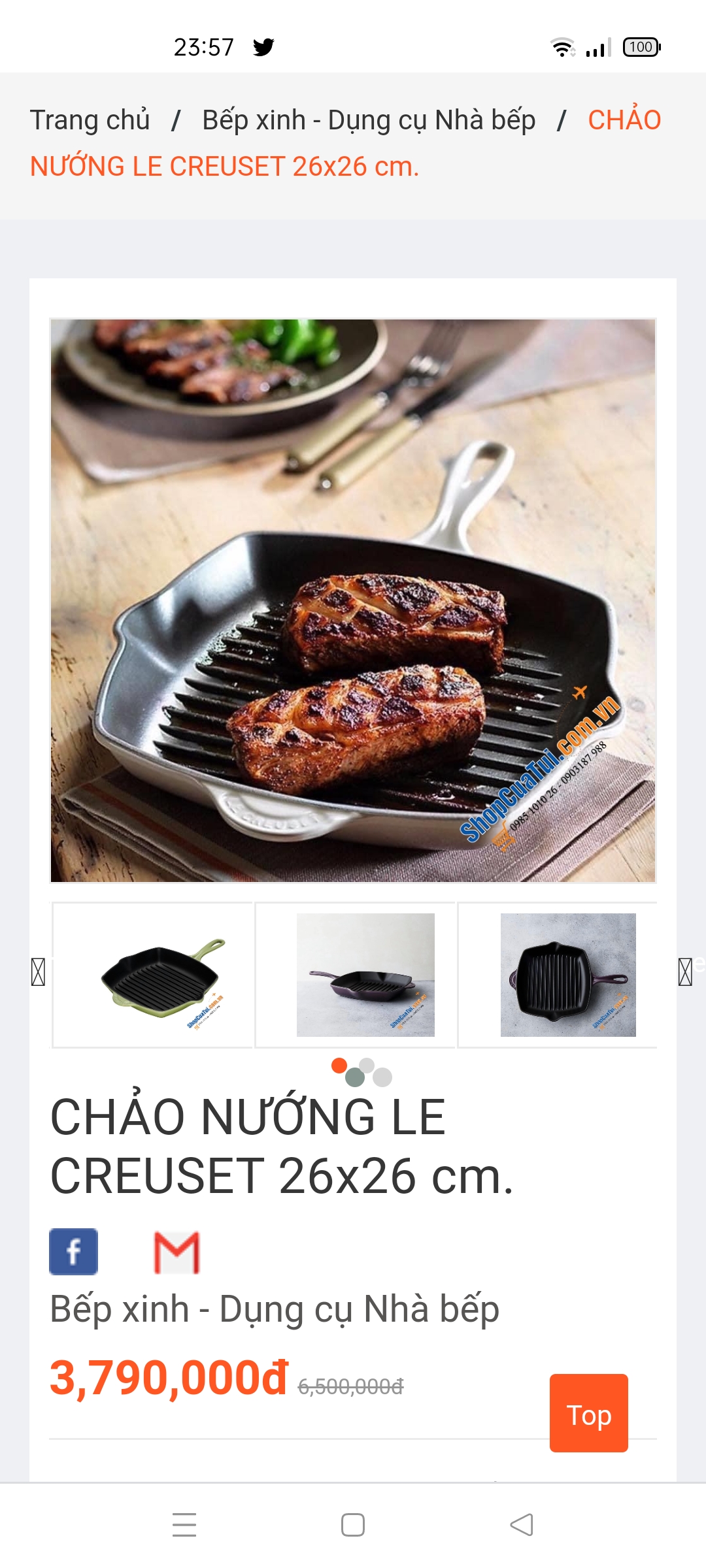Select the purple pan side-view thumbnail
This screenshot has width=706, height=1568.
click(365, 975)
